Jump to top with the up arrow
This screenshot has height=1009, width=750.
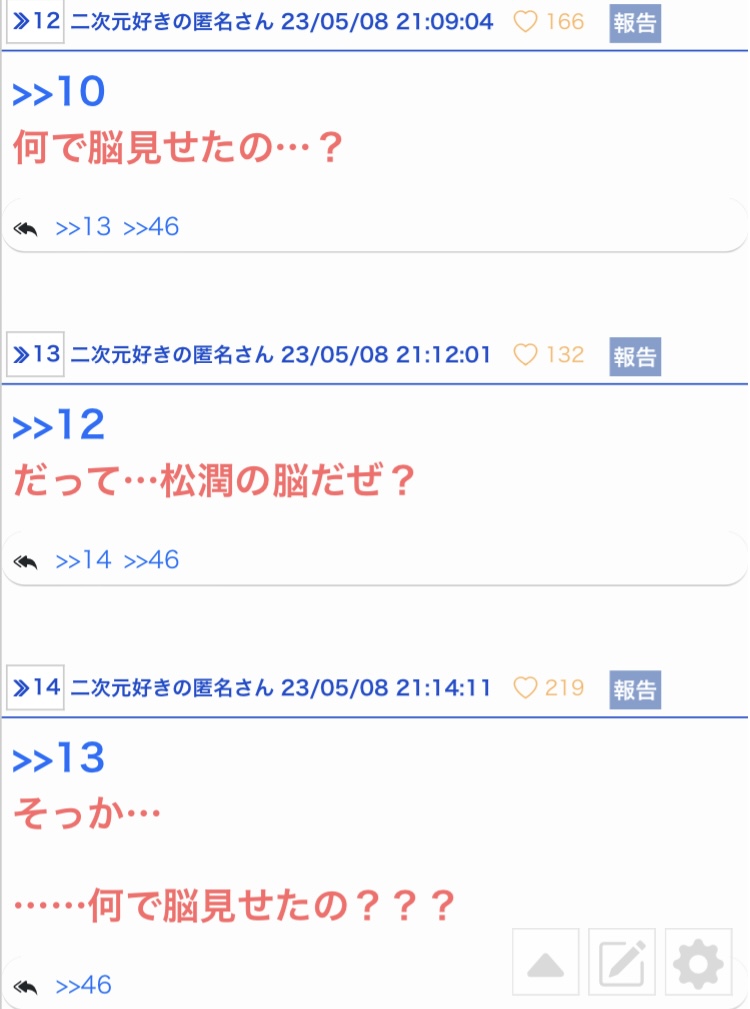pyautogui.click(x=545, y=962)
